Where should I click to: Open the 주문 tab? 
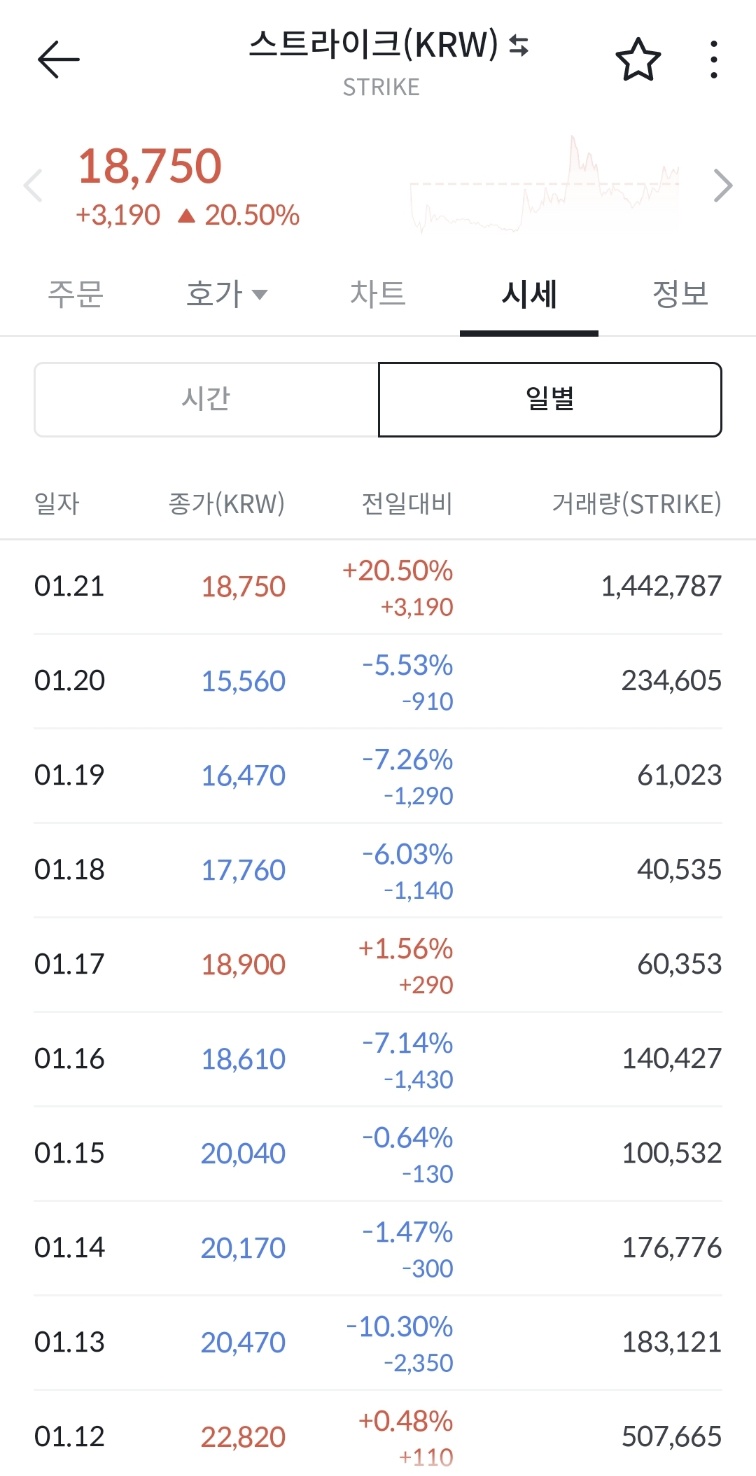(x=75, y=293)
